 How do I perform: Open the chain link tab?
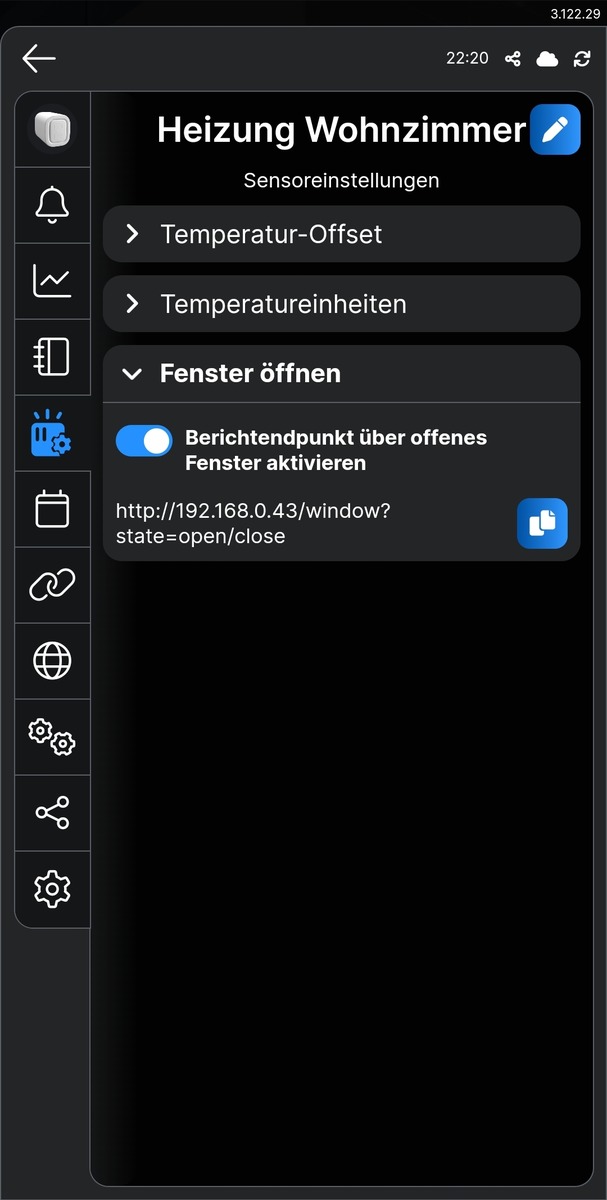coord(52,585)
